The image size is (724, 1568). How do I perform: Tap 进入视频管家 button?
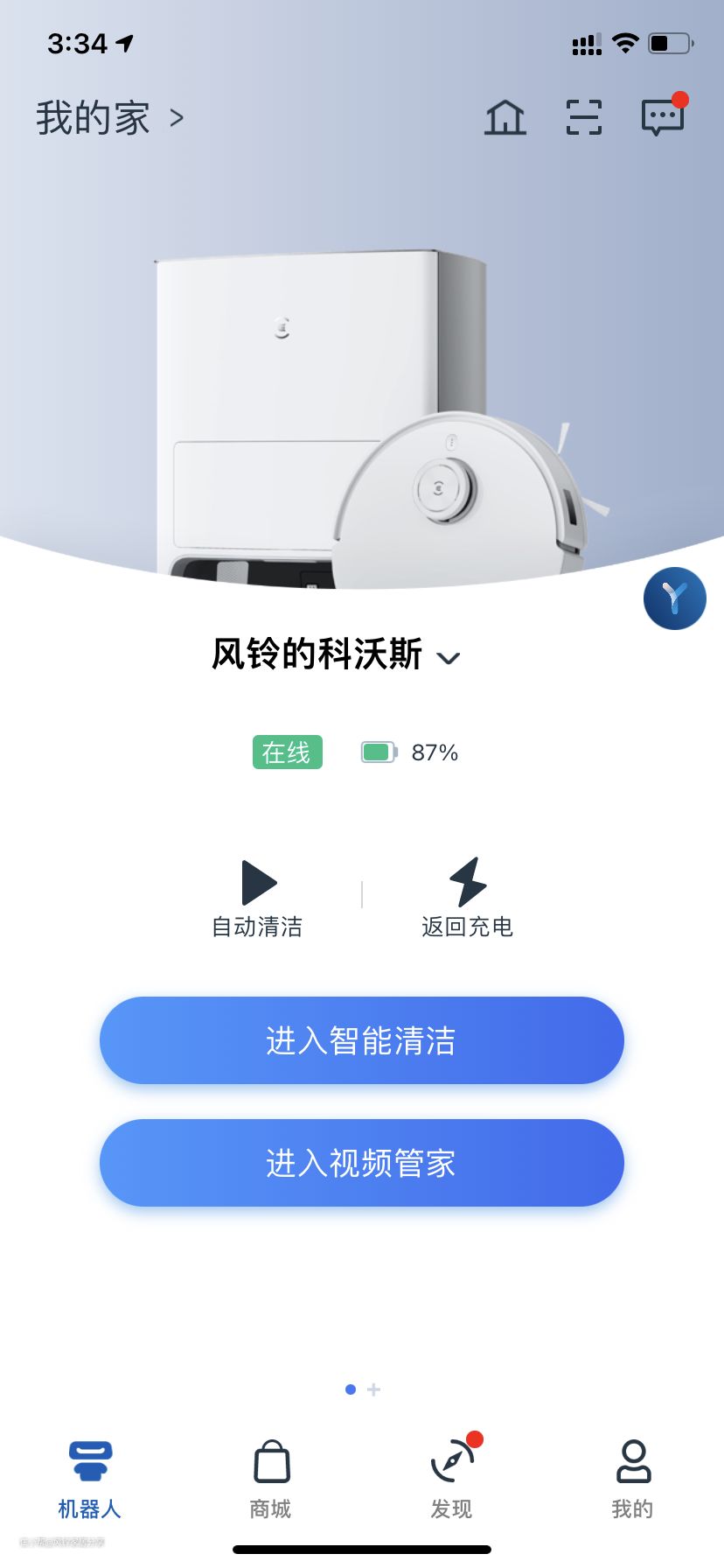click(361, 1163)
